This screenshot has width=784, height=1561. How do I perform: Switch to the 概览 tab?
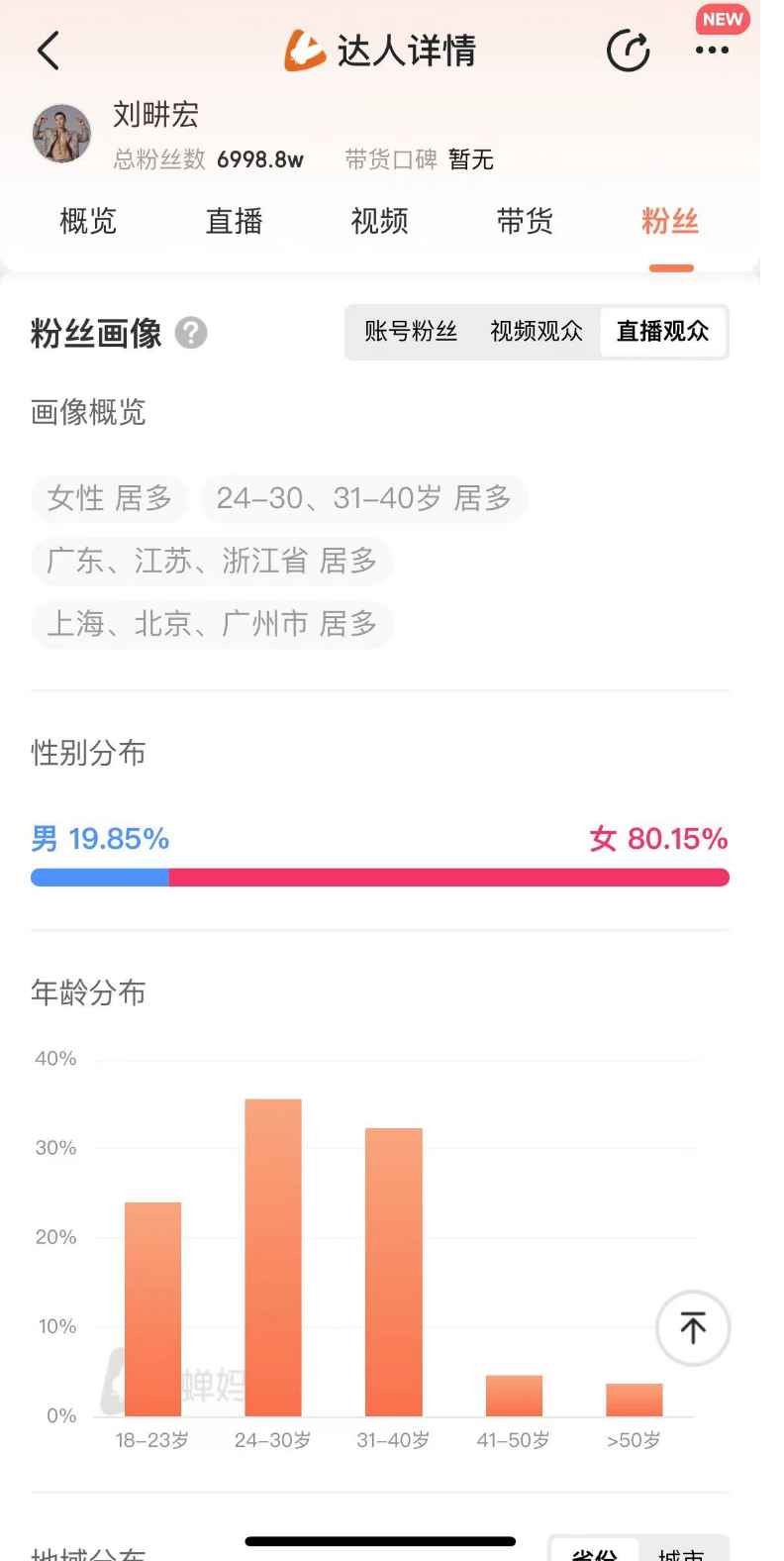[x=88, y=221]
